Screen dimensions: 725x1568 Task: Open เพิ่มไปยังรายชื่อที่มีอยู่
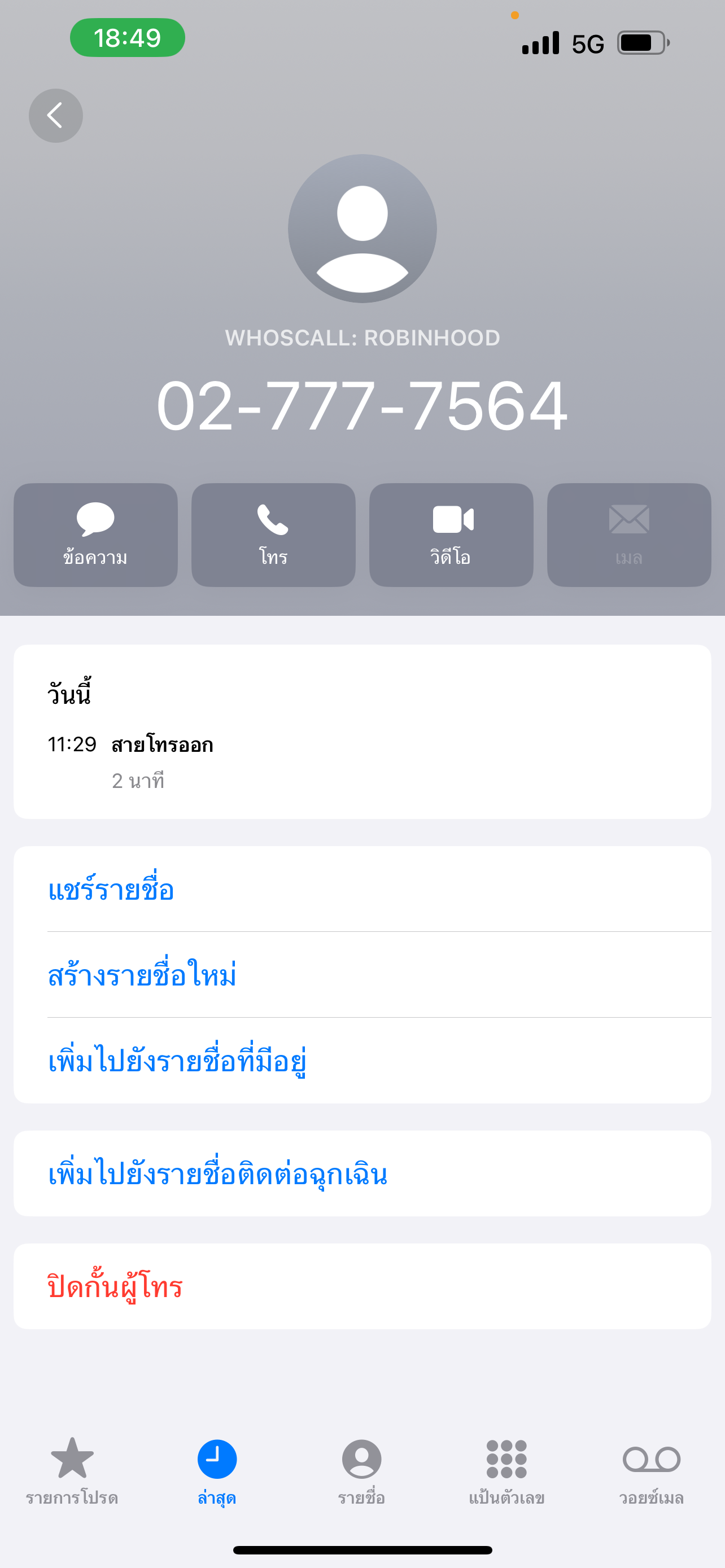coord(362,1061)
